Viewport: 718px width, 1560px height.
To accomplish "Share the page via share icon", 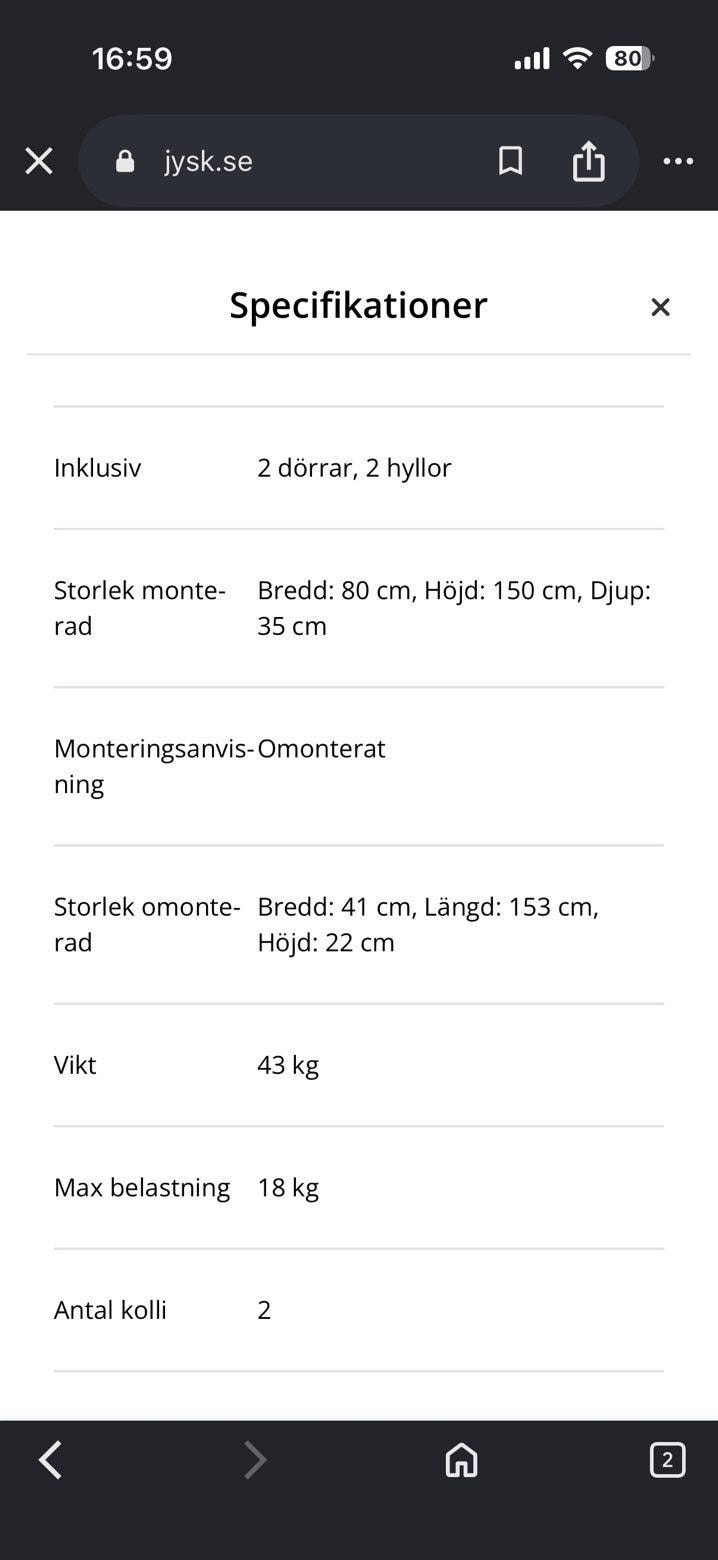I will click(x=588, y=161).
